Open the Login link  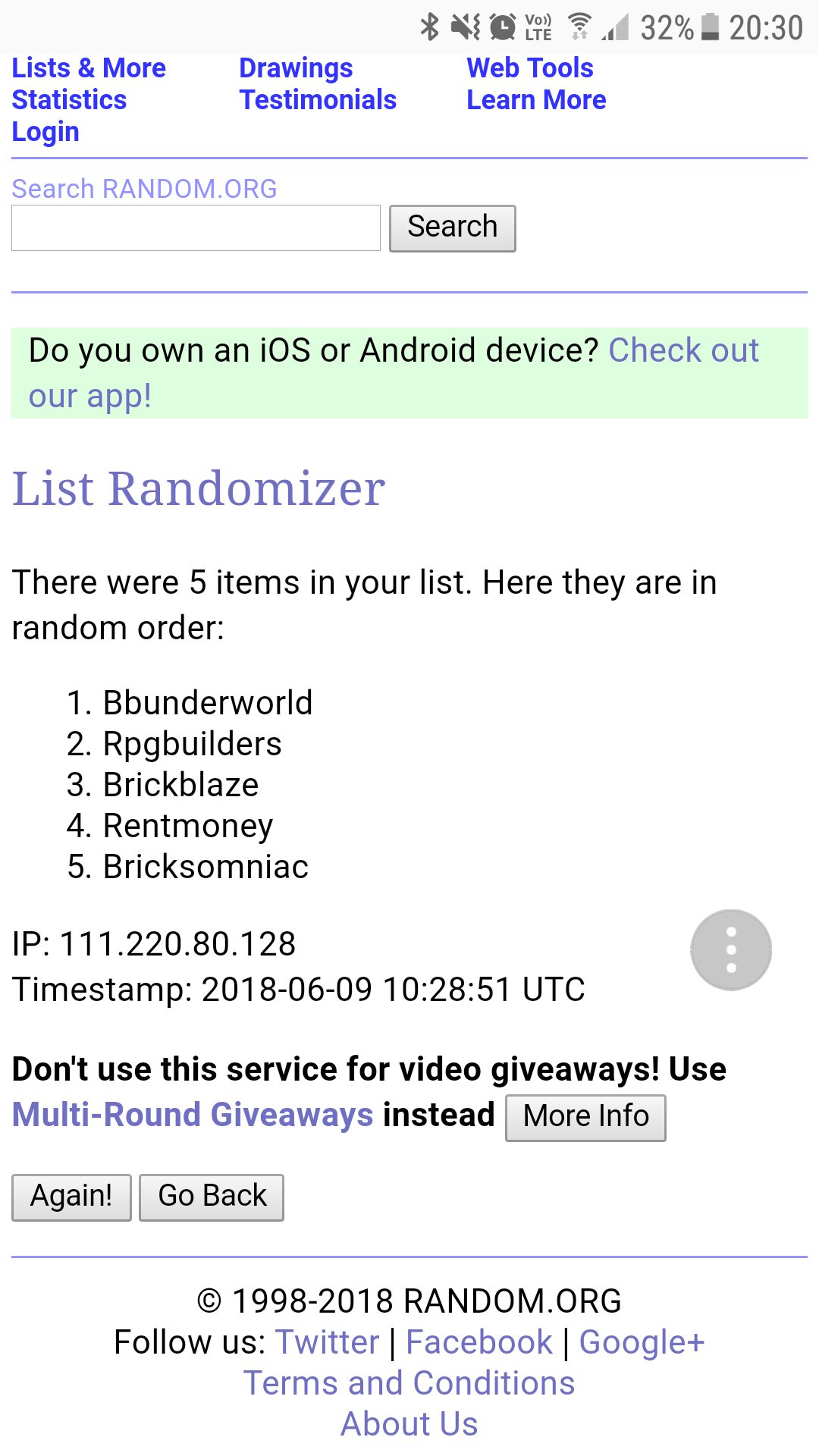coord(45,132)
